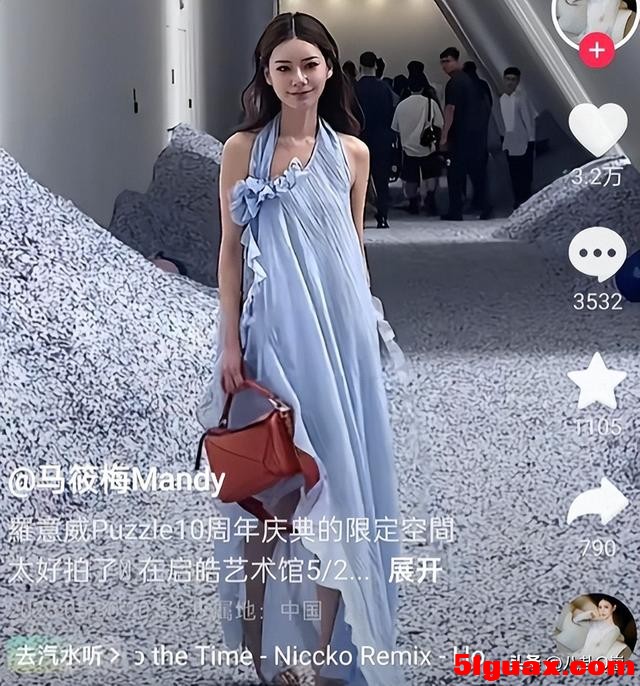
Task: Tap the 去汽水听 music label
Action: [x=68, y=657]
